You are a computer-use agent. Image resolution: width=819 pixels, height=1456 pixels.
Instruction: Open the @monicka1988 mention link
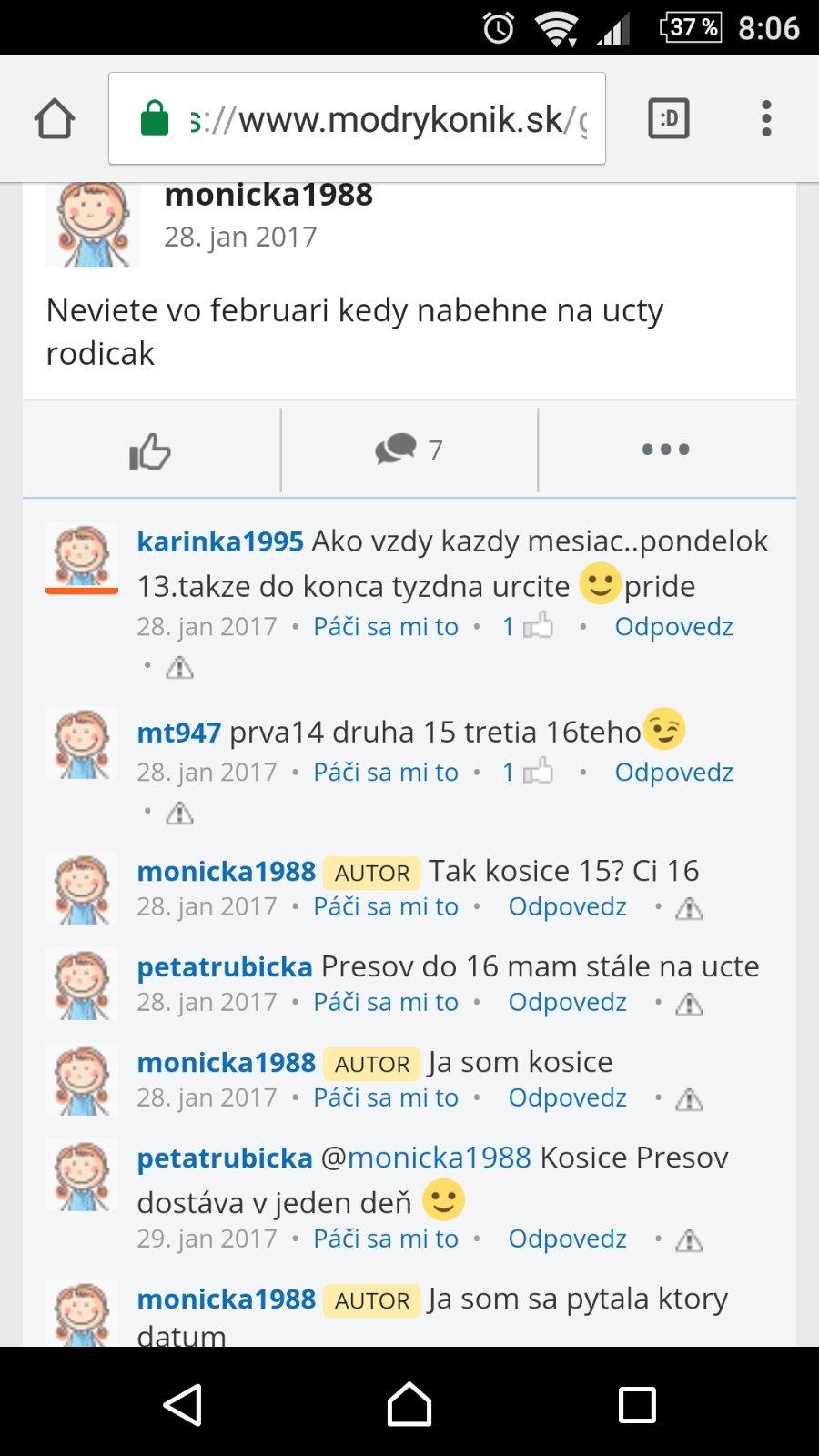click(426, 1158)
